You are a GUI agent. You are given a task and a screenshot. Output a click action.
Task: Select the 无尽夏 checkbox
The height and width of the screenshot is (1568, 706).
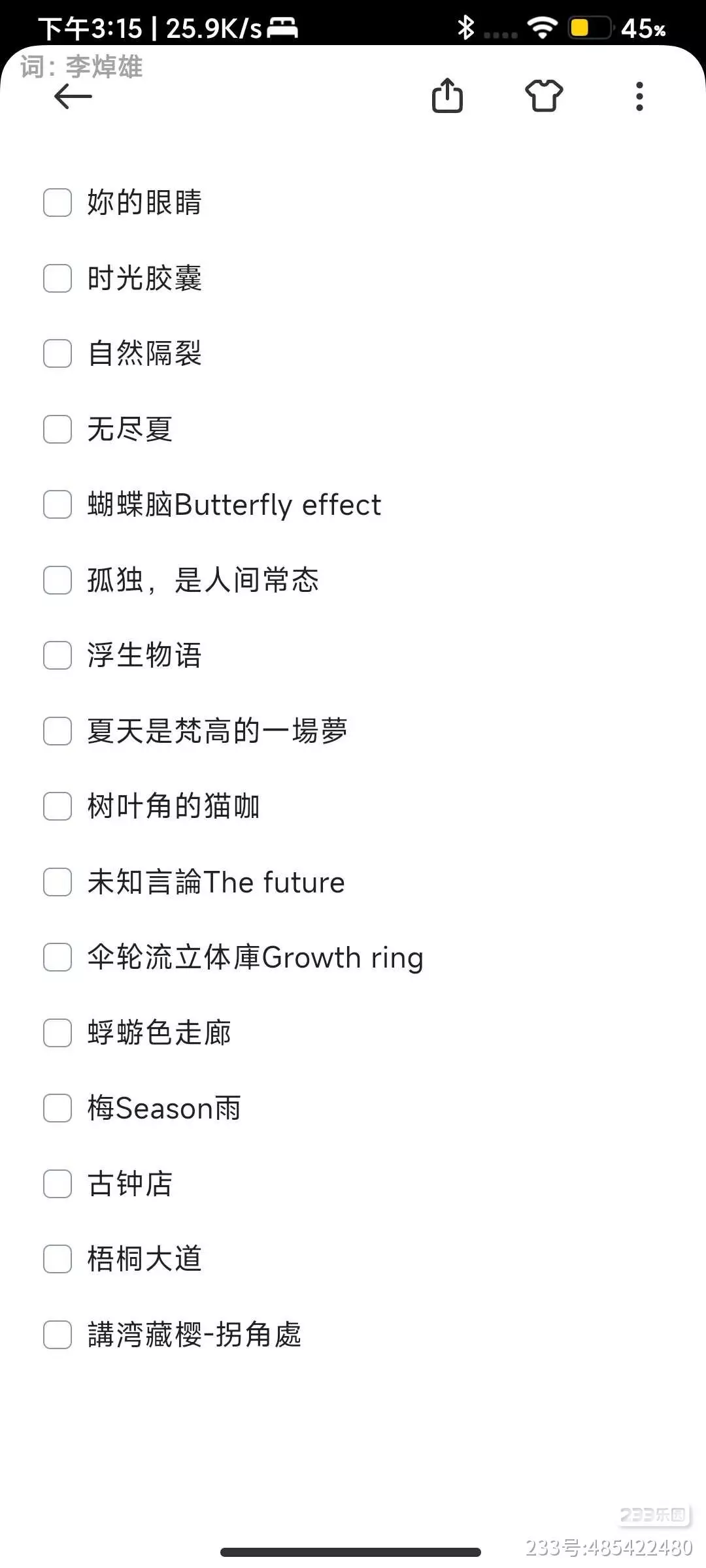(58, 429)
